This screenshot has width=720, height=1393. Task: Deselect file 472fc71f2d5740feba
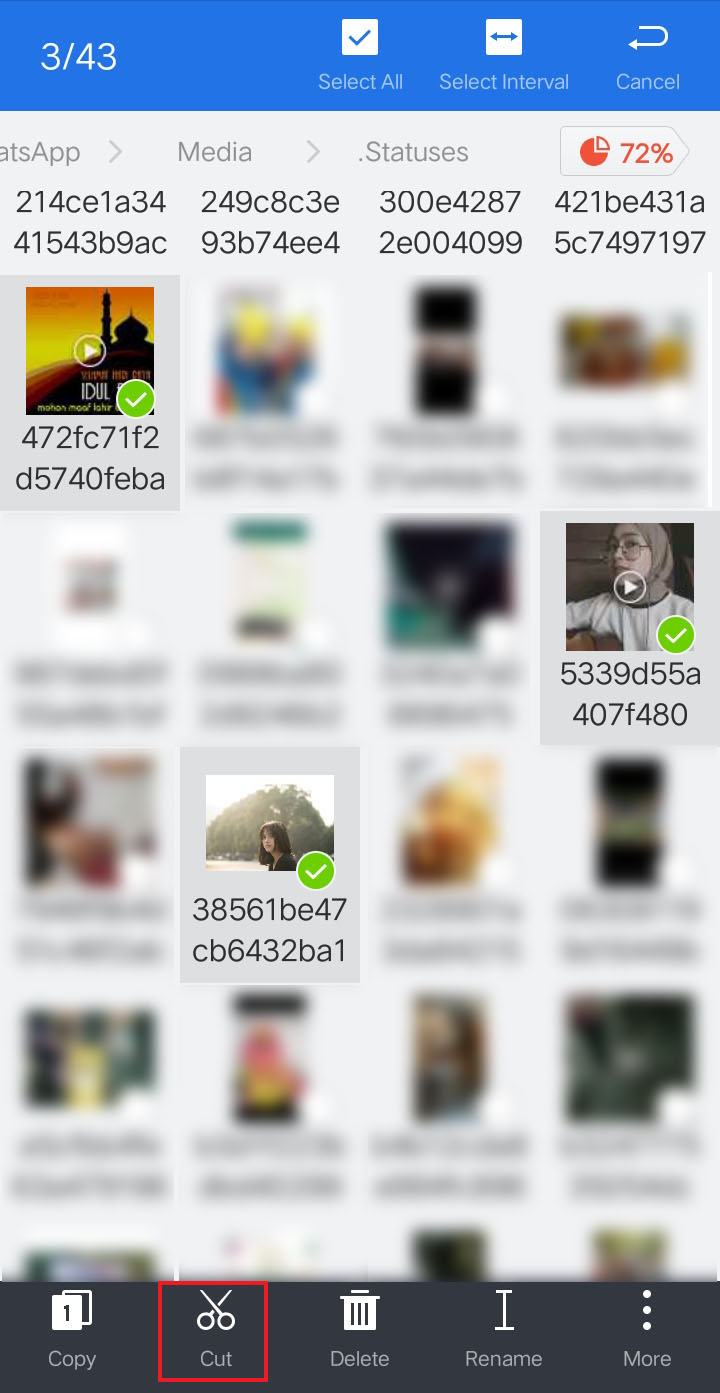[90, 393]
